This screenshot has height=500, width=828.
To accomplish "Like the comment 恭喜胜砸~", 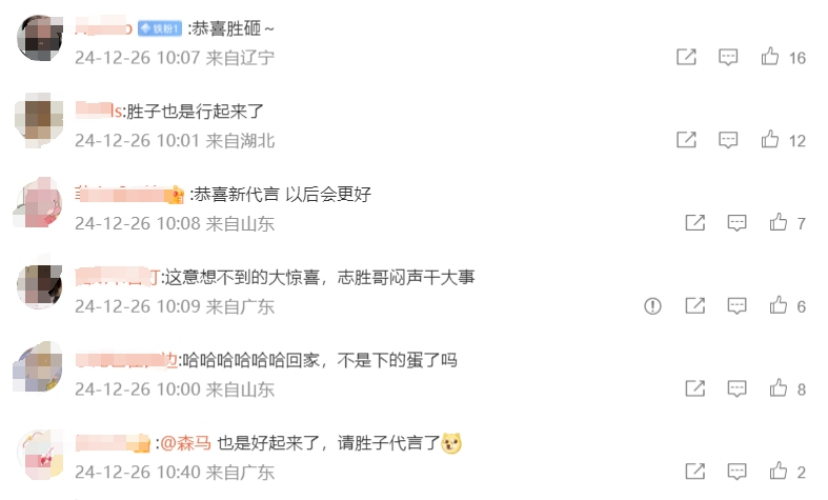I will point(770,57).
